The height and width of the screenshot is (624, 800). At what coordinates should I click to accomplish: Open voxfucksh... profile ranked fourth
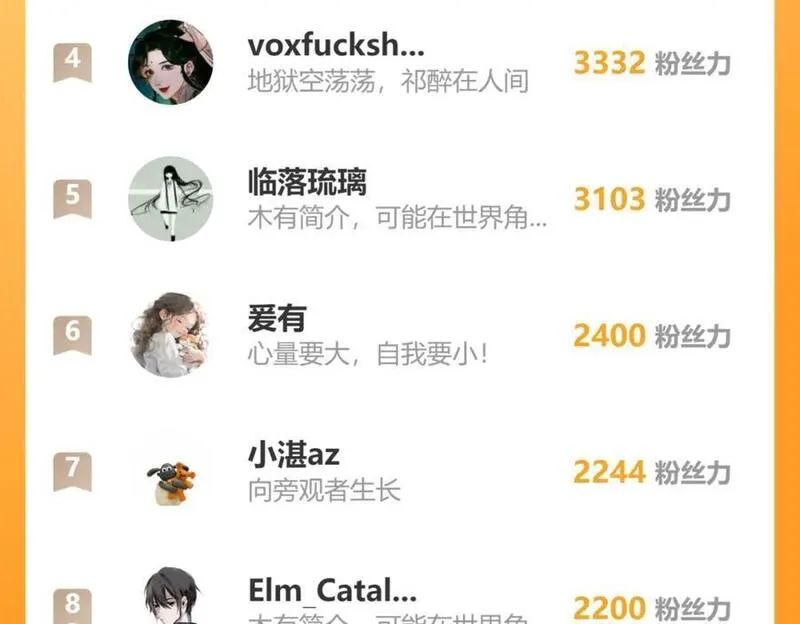tap(399, 62)
